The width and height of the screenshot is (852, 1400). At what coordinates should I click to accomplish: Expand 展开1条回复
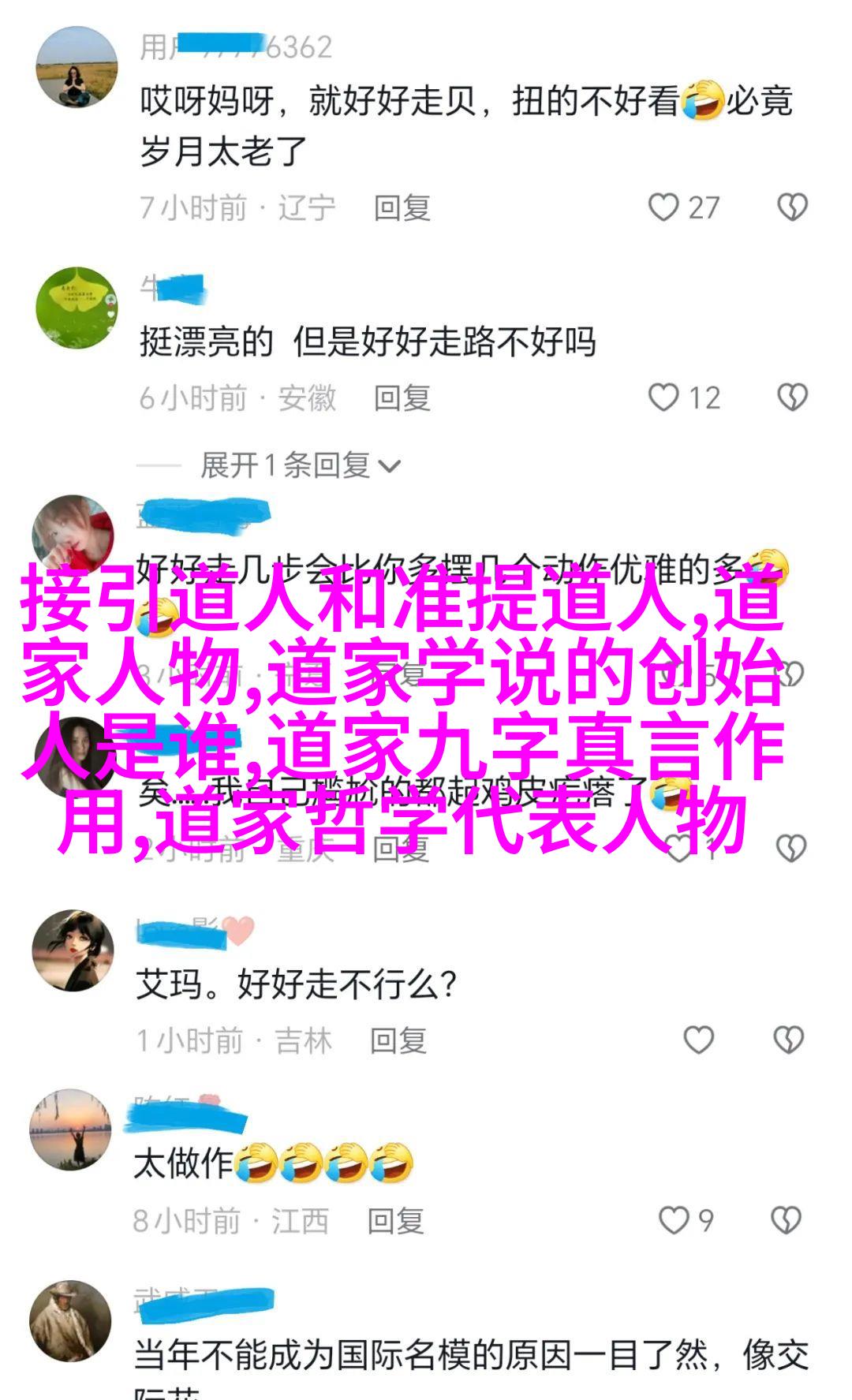click(301, 465)
